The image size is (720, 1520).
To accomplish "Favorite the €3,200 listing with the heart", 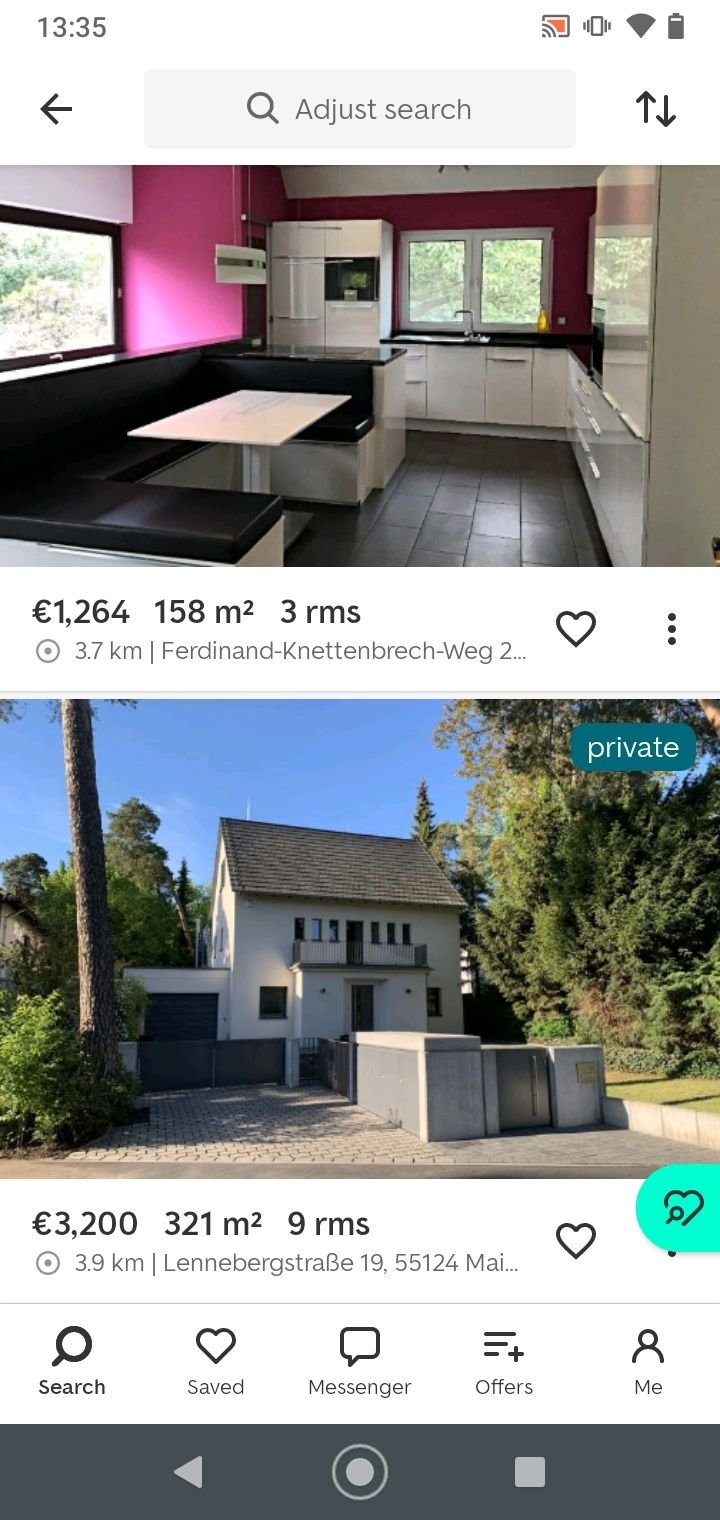I will (x=576, y=1241).
